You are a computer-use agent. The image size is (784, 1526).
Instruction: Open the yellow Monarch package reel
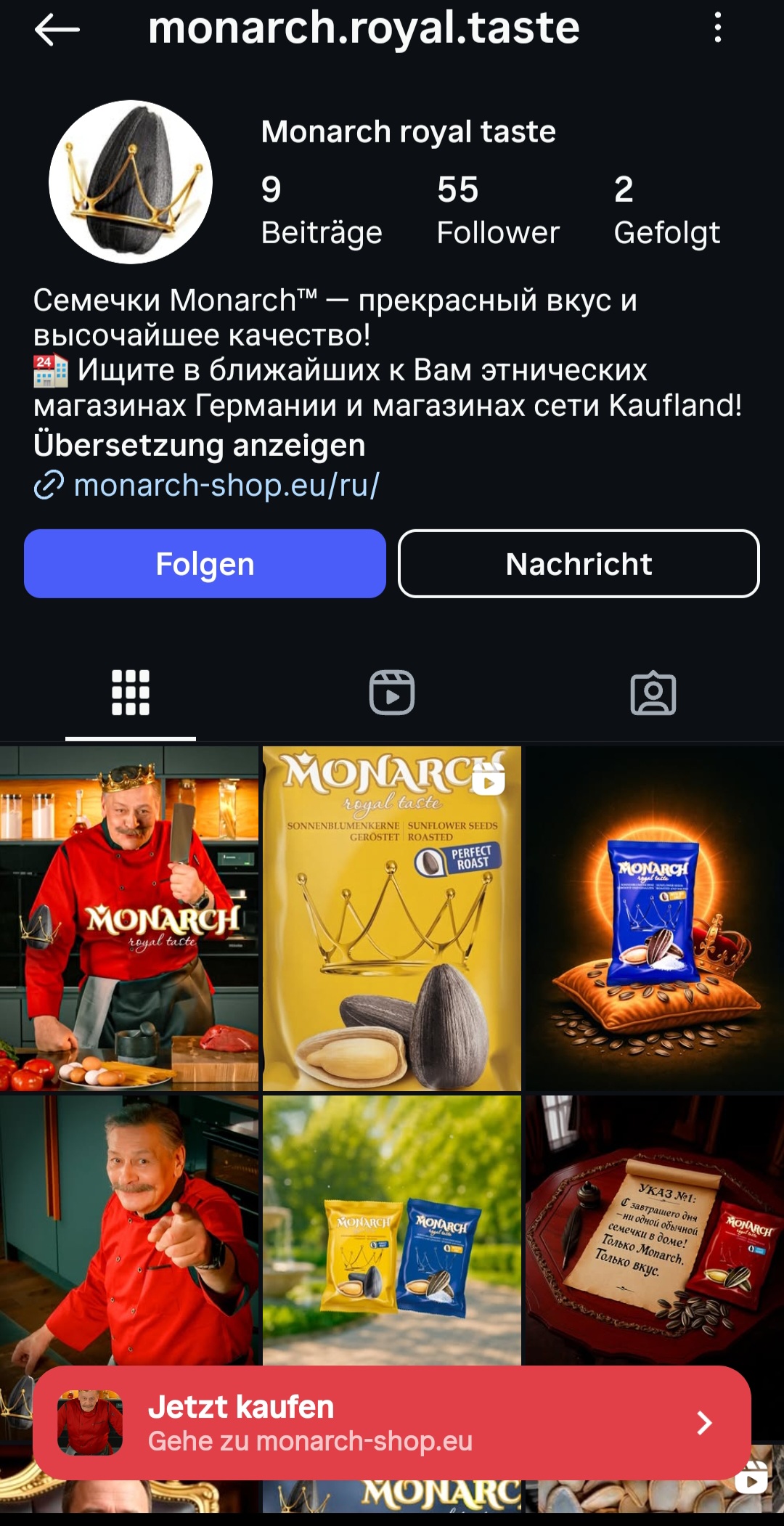392,918
